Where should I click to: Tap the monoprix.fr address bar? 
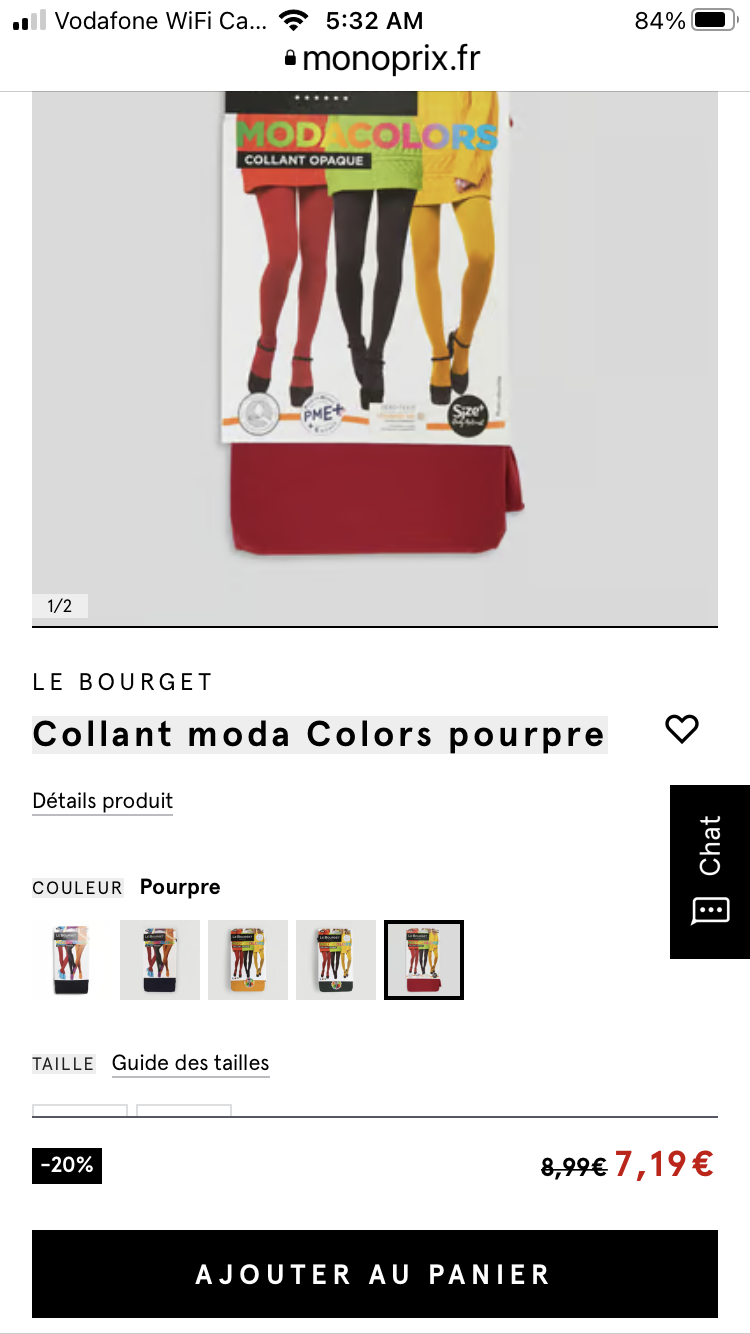[x=381, y=59]
